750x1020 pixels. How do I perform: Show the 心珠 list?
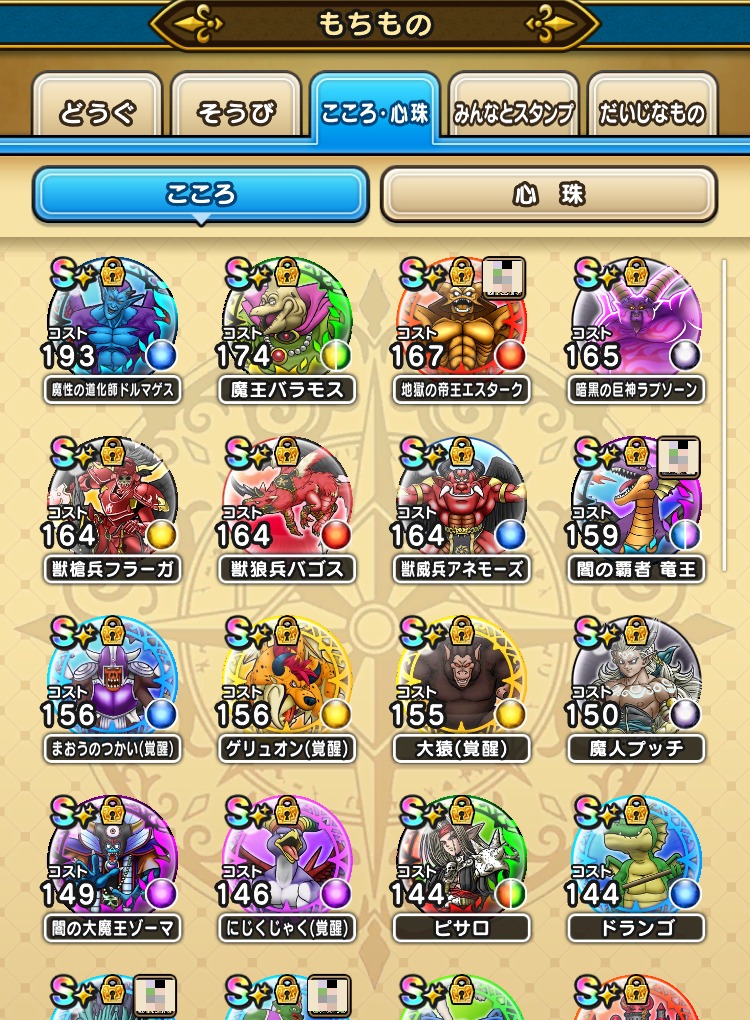(x=549, y=194)
